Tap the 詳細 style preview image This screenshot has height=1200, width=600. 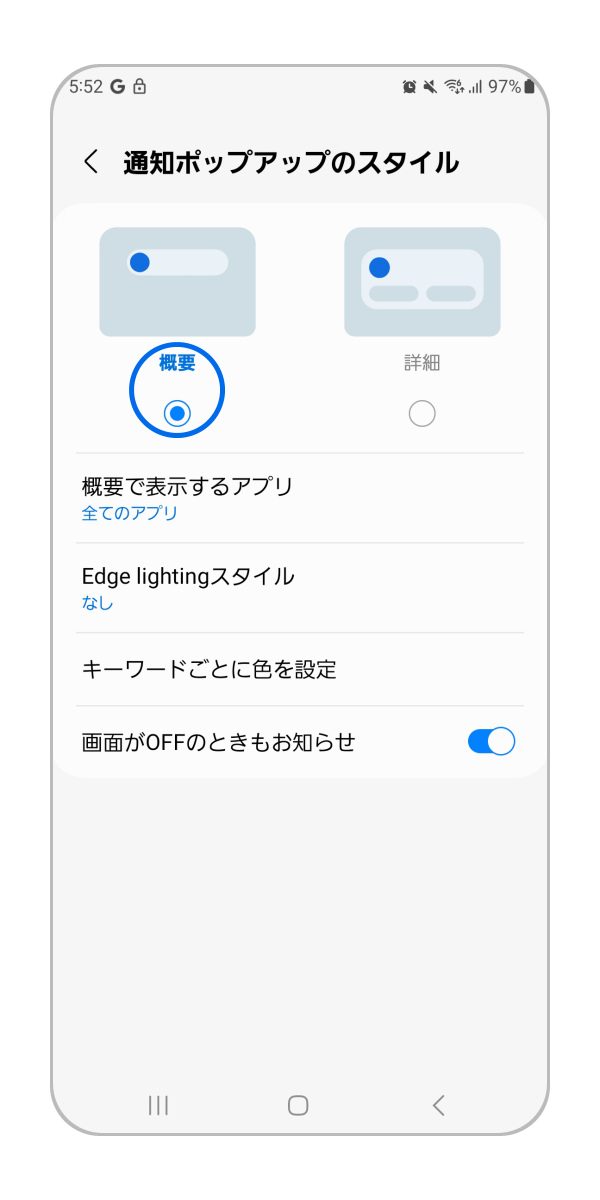422,282
